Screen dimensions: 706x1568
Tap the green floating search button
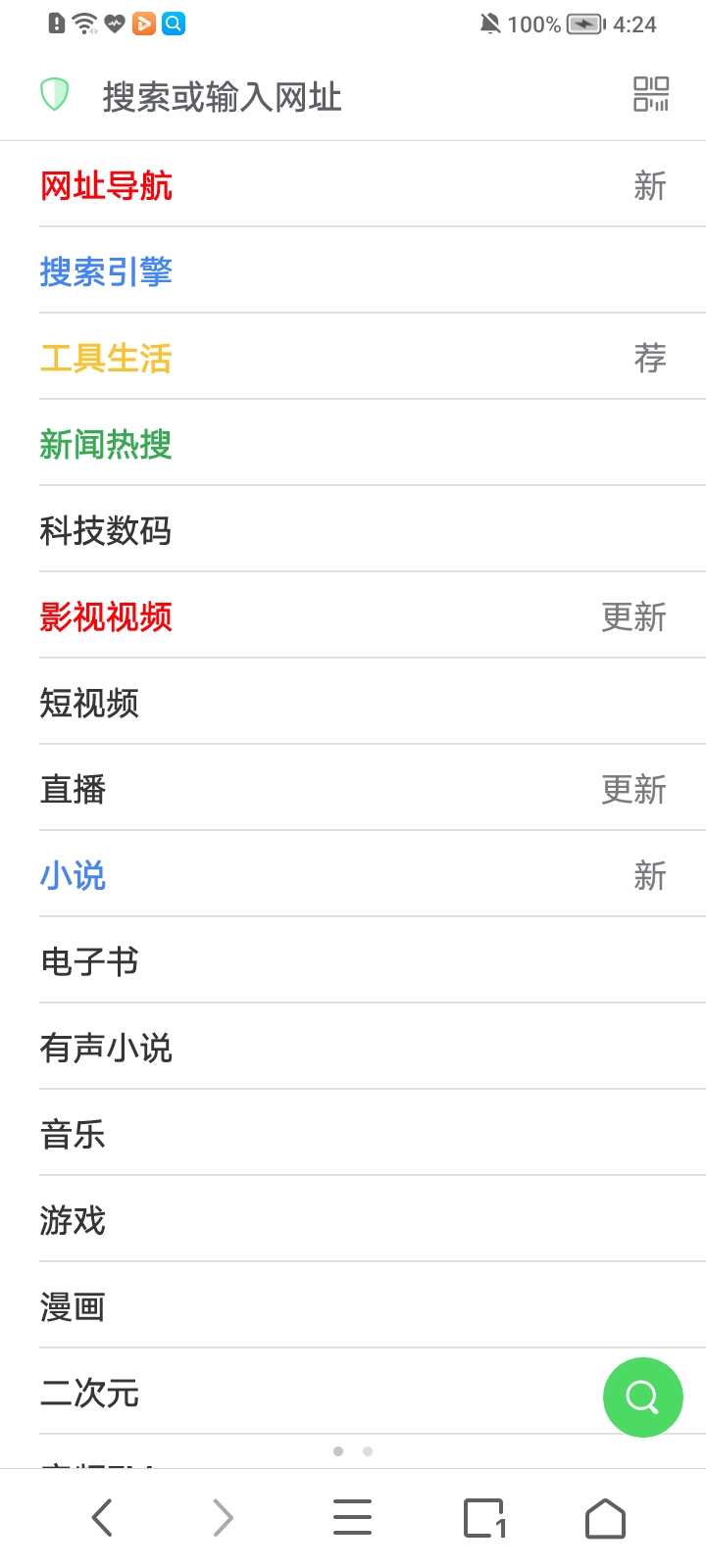[642, 1396]
